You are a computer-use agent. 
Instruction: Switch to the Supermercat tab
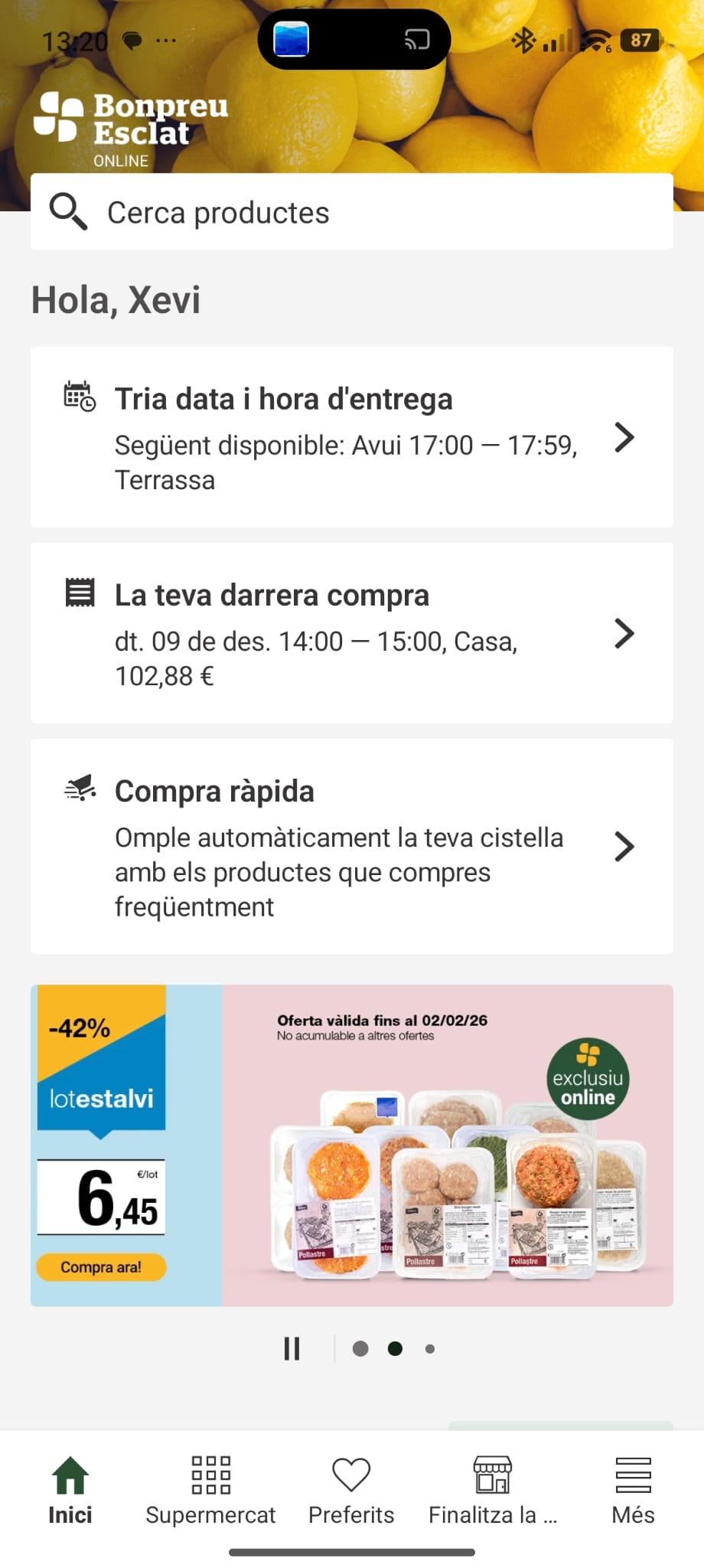point(210,1490)
